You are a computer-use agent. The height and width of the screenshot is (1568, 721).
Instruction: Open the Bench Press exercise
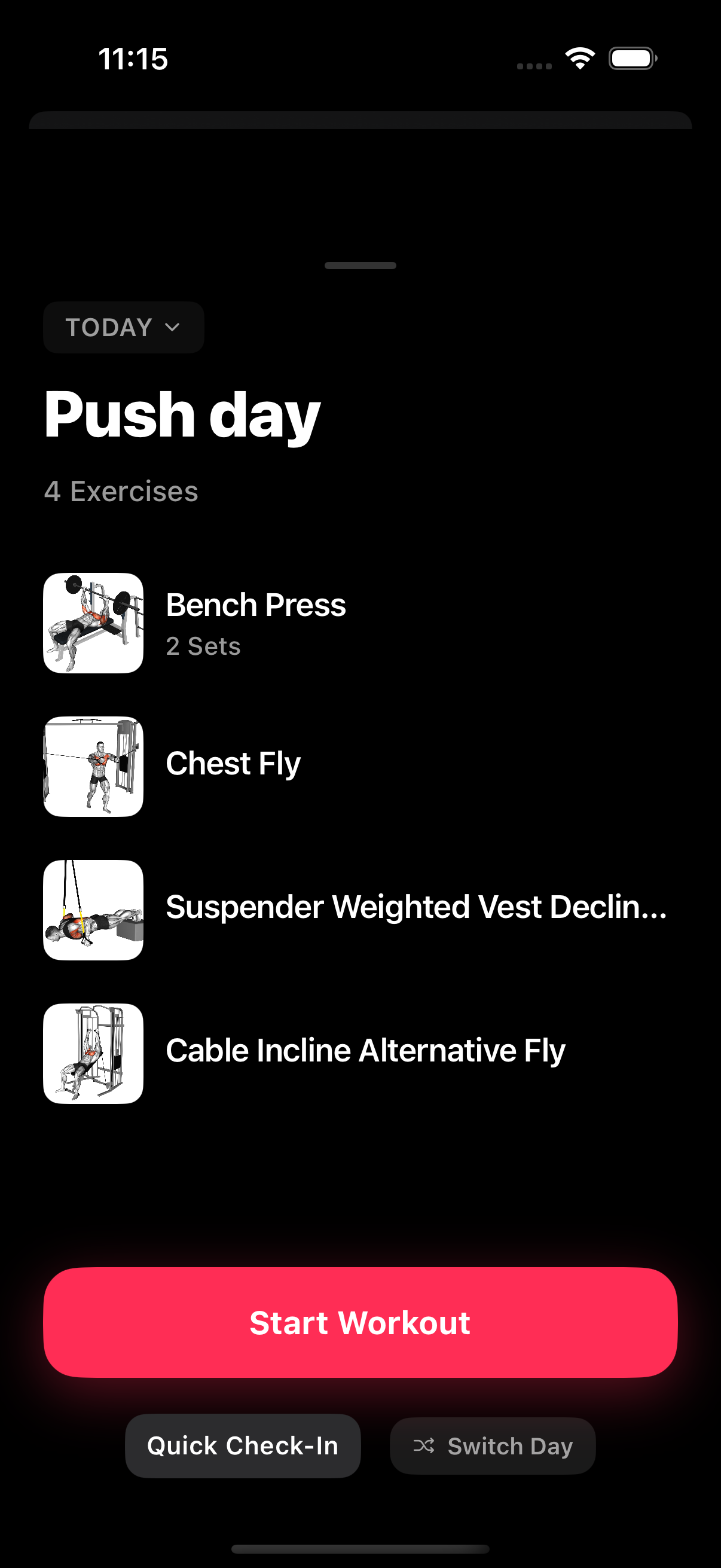click(x=255, y=622)
